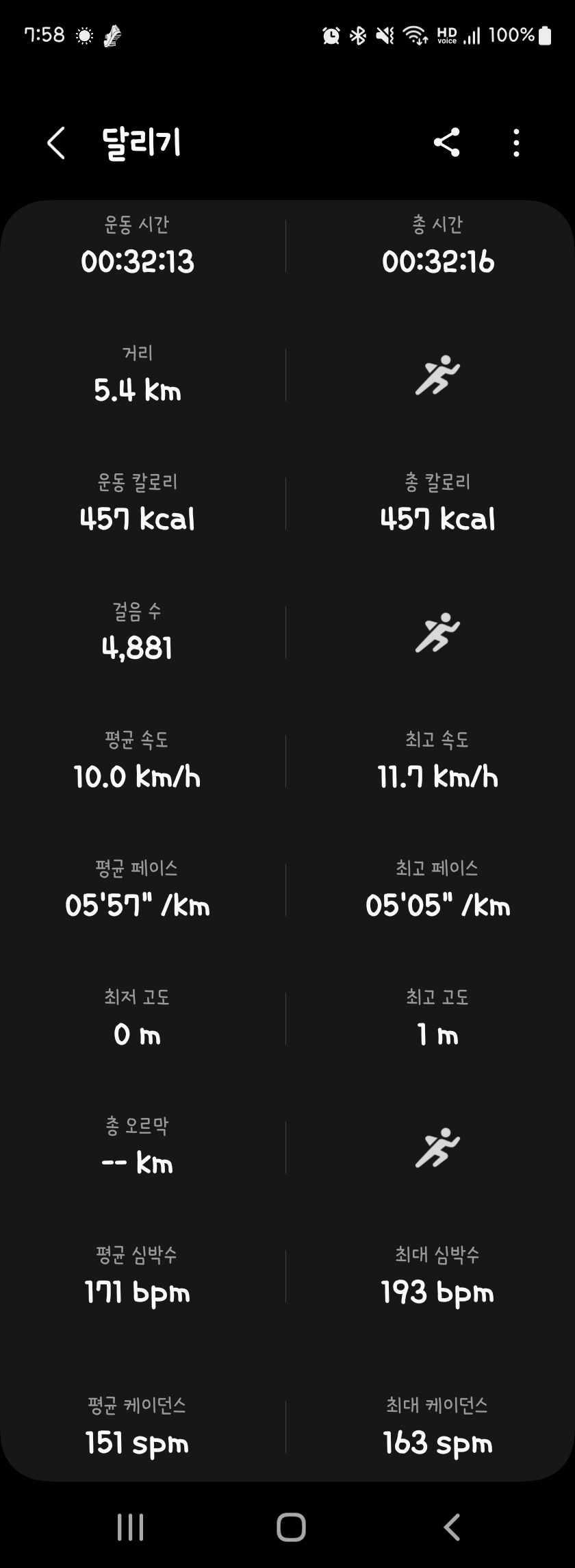This screenshot has width=575, height=1568.
Task: Tap the system home button
Action: pos(291,1527)
